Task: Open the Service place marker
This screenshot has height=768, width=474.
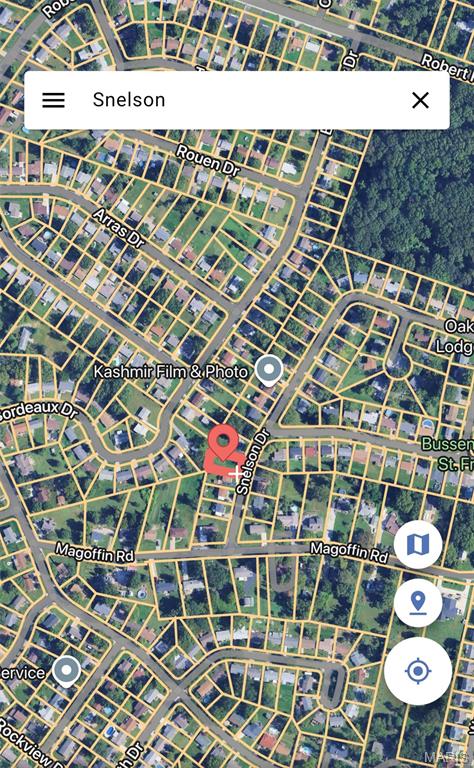Action: click(x=67, y=672)
